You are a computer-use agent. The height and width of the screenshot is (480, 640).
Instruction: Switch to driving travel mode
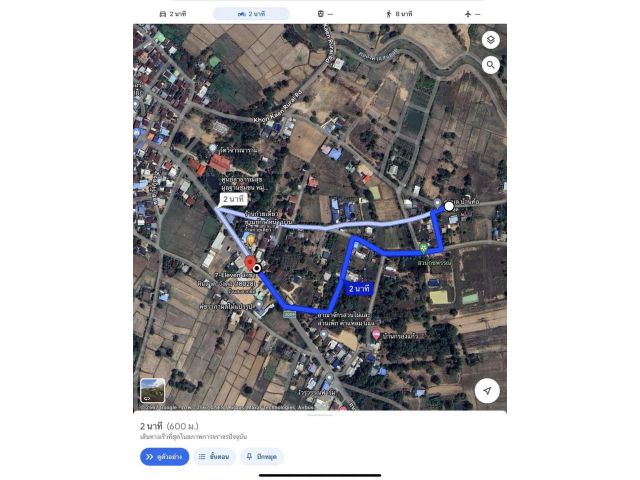click(x=173, y=14)
